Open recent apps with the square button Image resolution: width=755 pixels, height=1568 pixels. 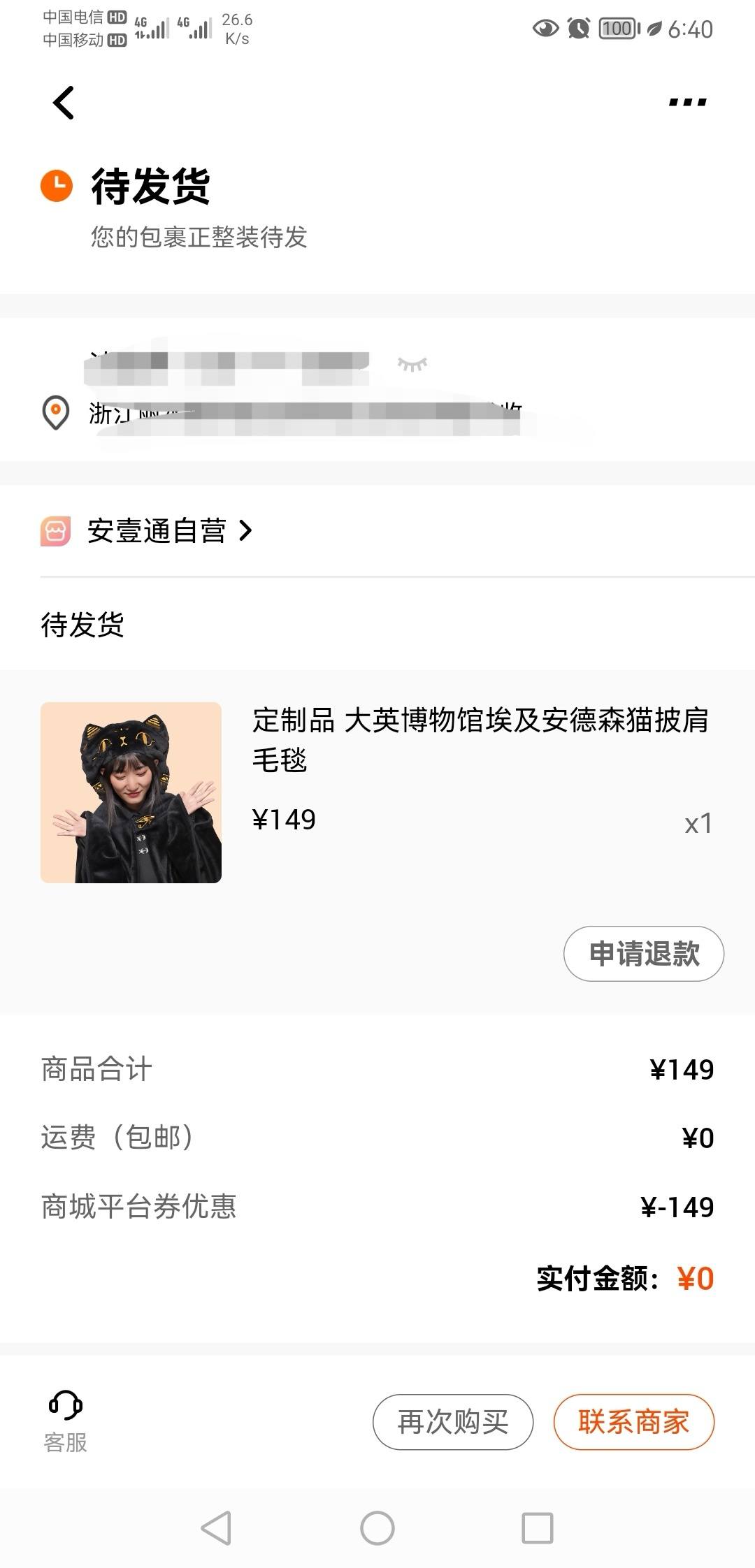point(538,1528)
